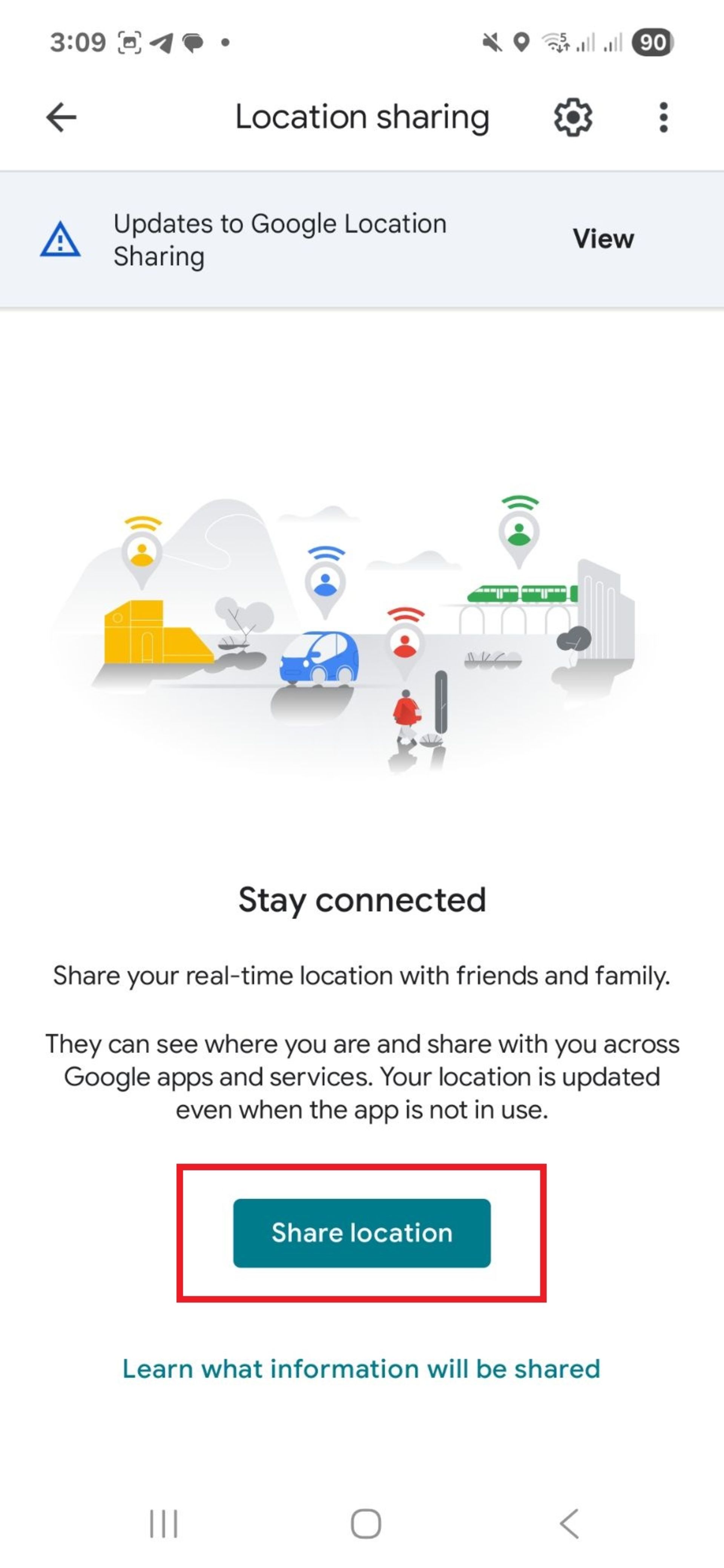The width and height of the screenshot is (724, 1568).
Task: Go back using the top-left arrow
Action: coord(61,117)
